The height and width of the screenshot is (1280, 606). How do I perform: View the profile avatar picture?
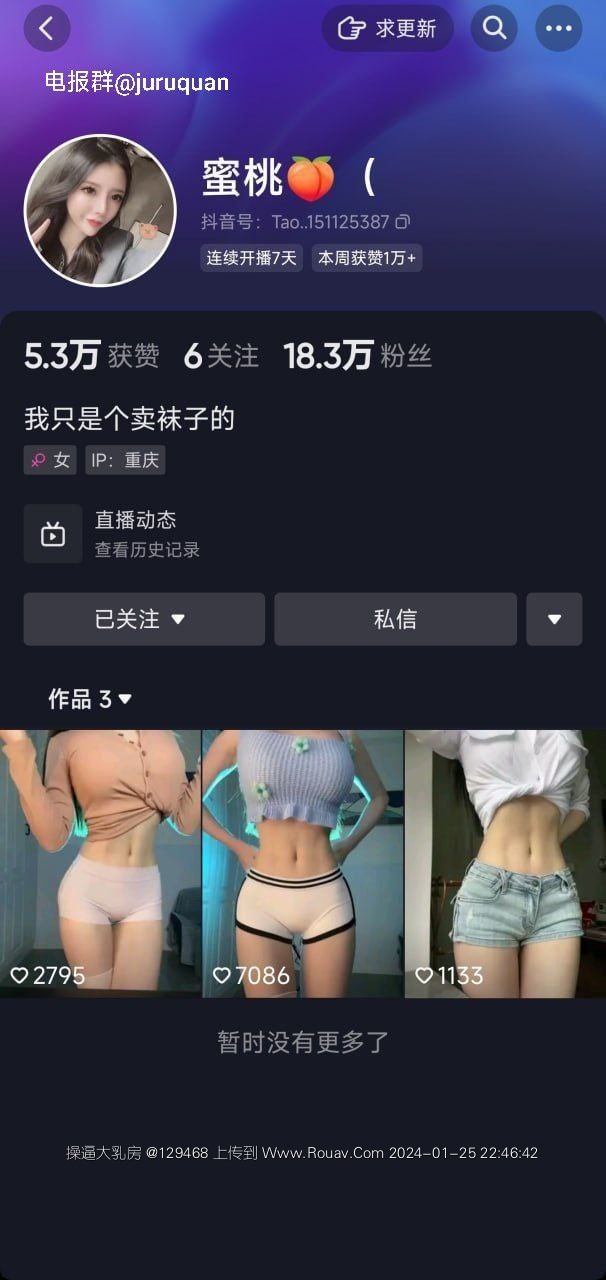(x=100, y=211)
